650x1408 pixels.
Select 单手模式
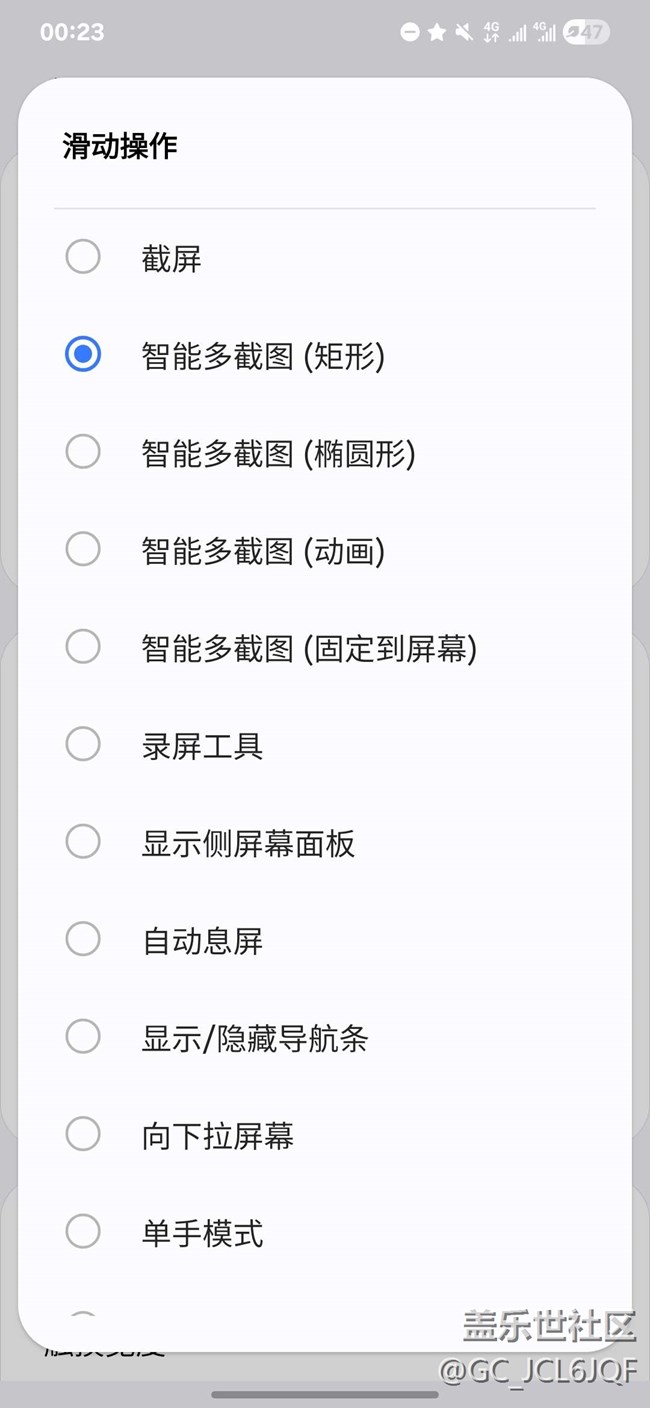tap(325, 1232)
